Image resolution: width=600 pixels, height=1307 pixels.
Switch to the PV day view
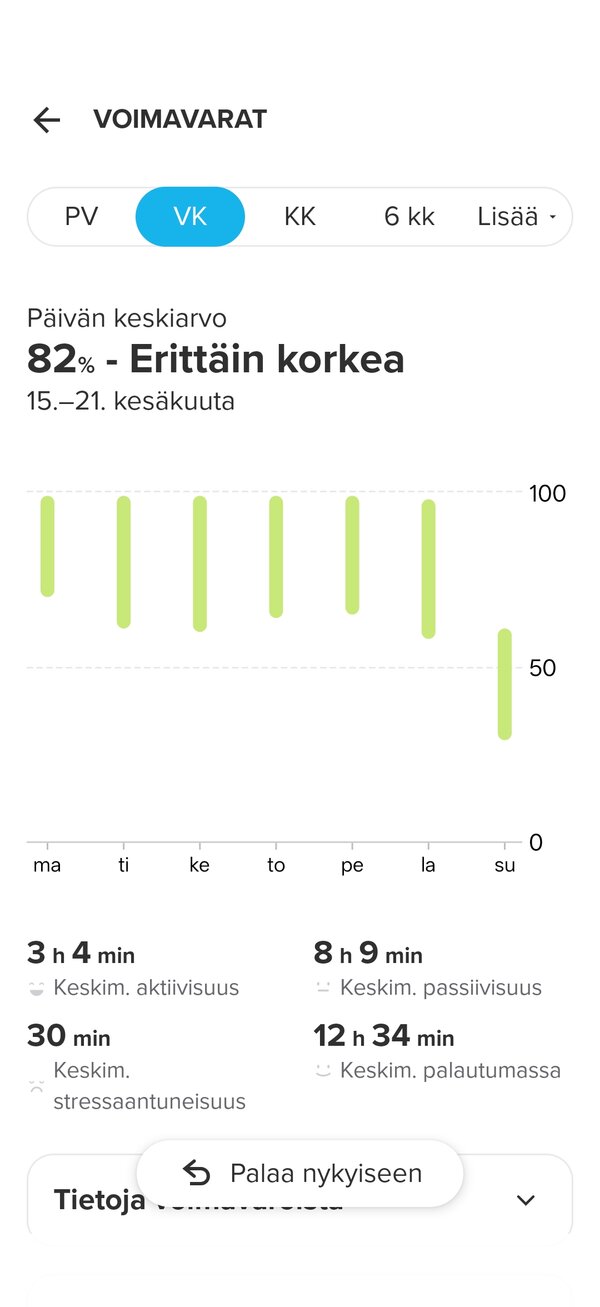pyautogui.click(x=82, y=217)
